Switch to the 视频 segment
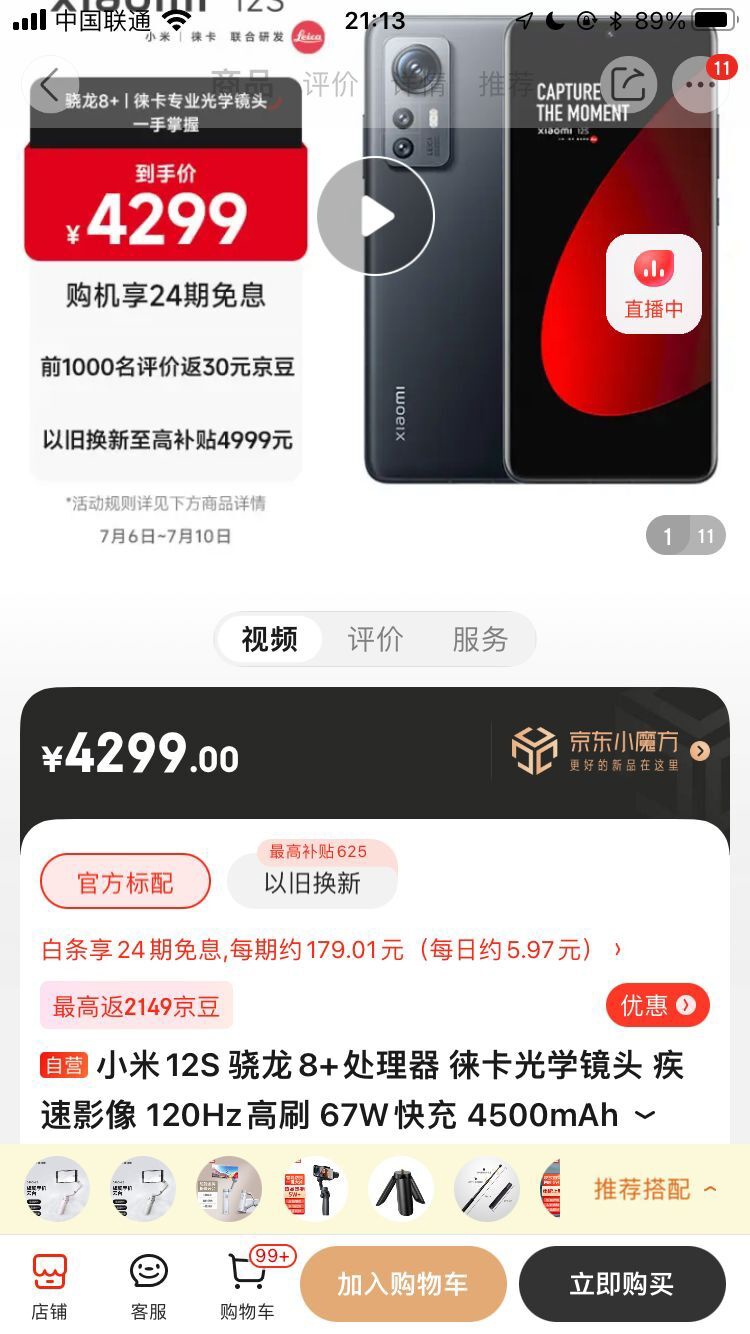The width and height of the screenshot is (750, 1334). (x=270, y=640)
